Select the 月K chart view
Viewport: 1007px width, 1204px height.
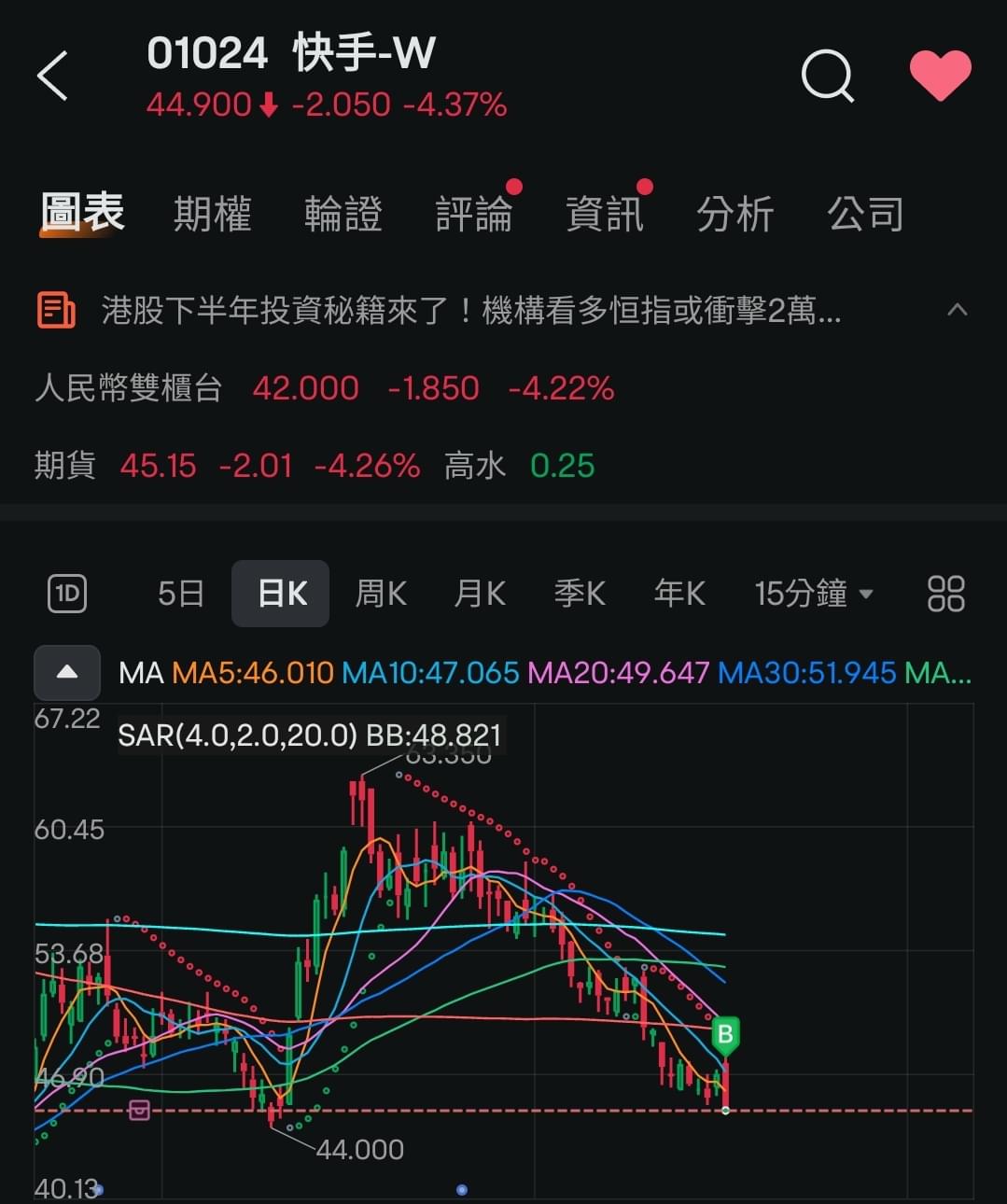[479, 593]
